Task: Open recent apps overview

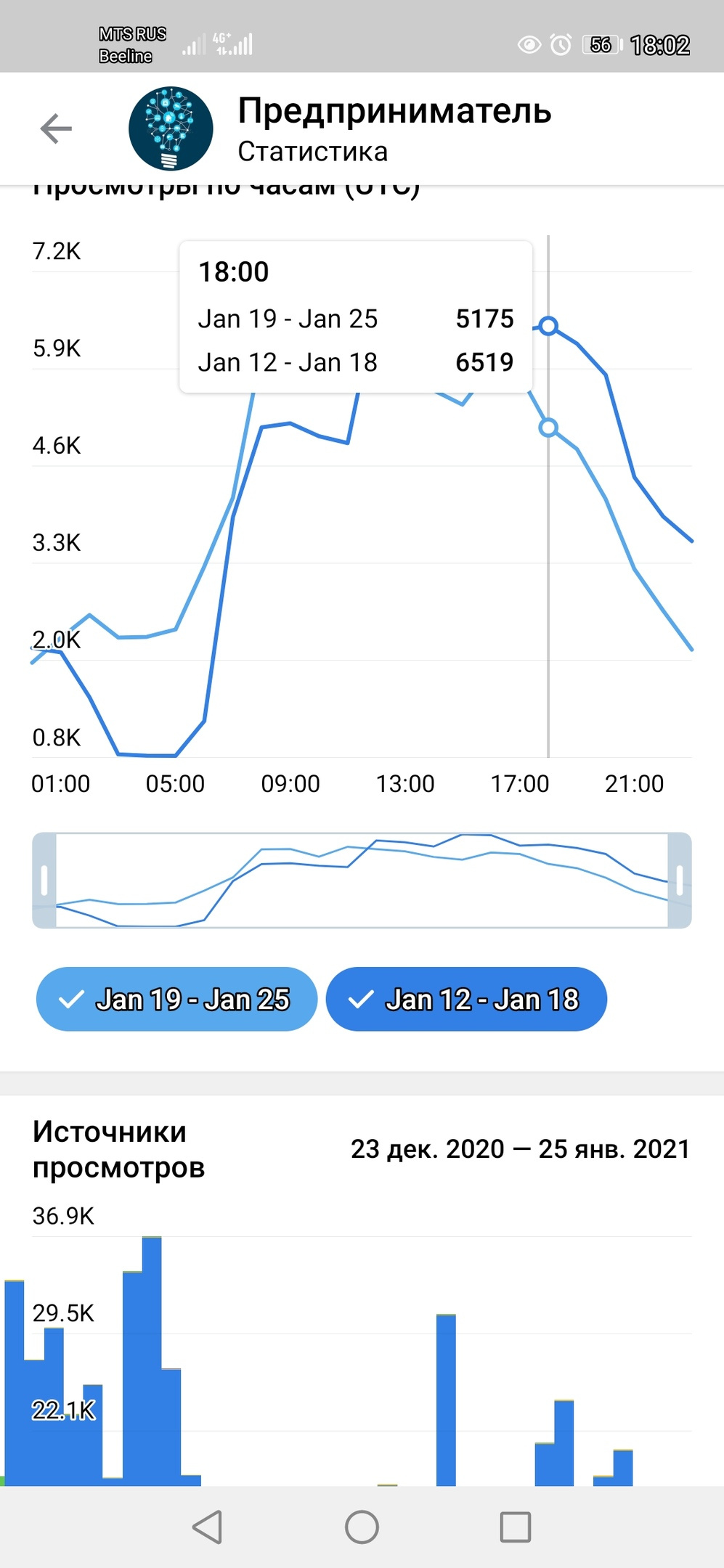Action: [516, 1527]
